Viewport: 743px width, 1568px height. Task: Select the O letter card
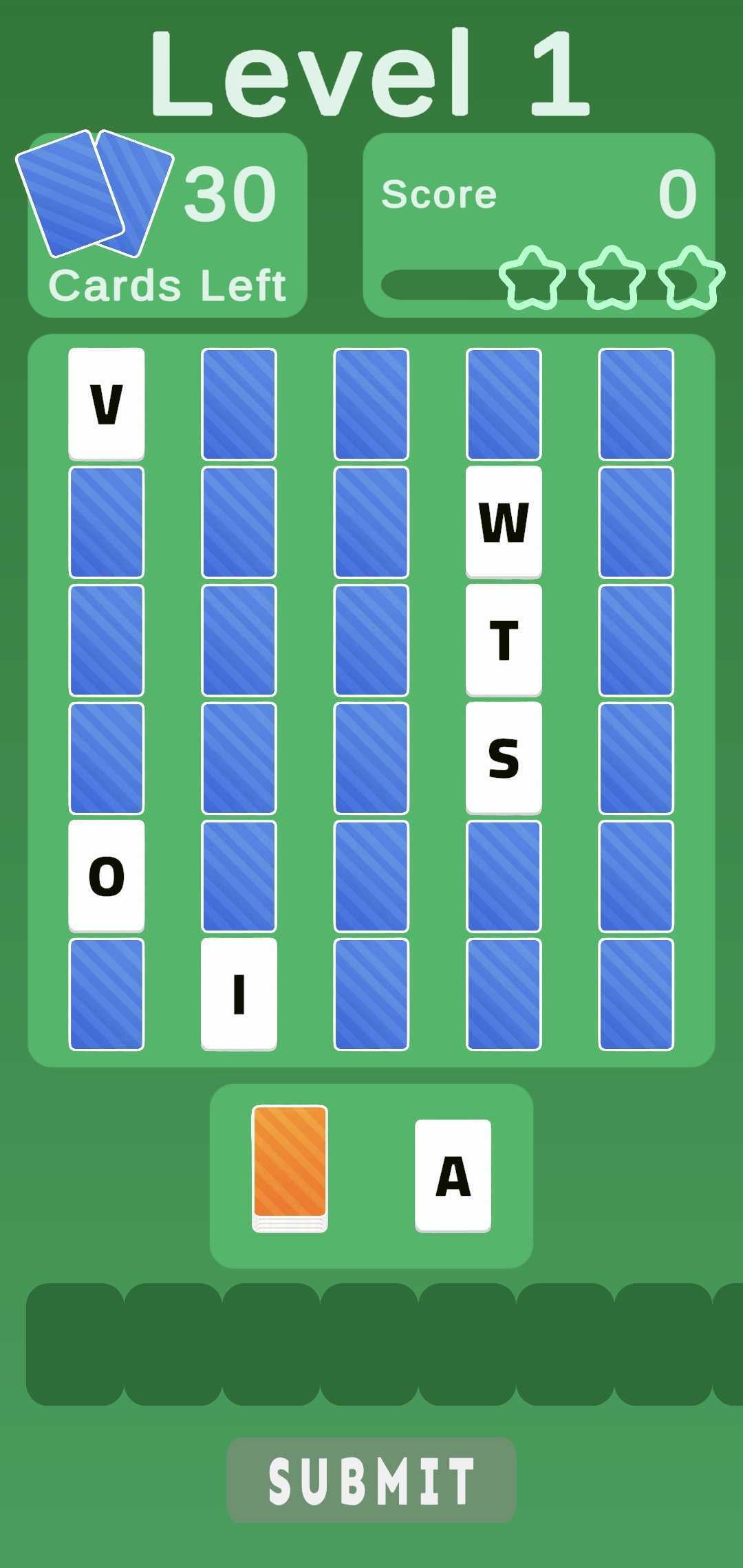click(107, 876)
